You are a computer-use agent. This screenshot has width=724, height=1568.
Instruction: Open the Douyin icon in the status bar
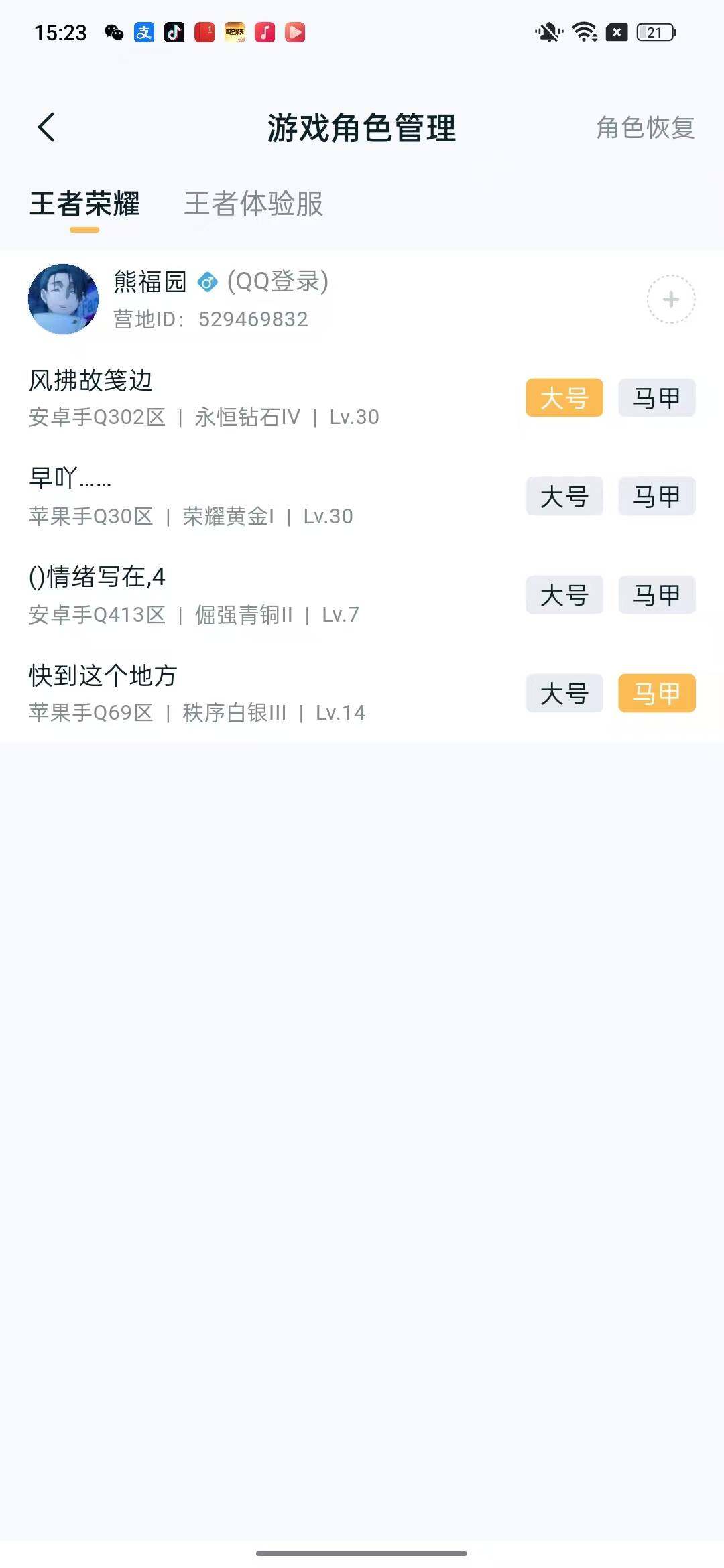pyautogui.click(x=174, y=31)
